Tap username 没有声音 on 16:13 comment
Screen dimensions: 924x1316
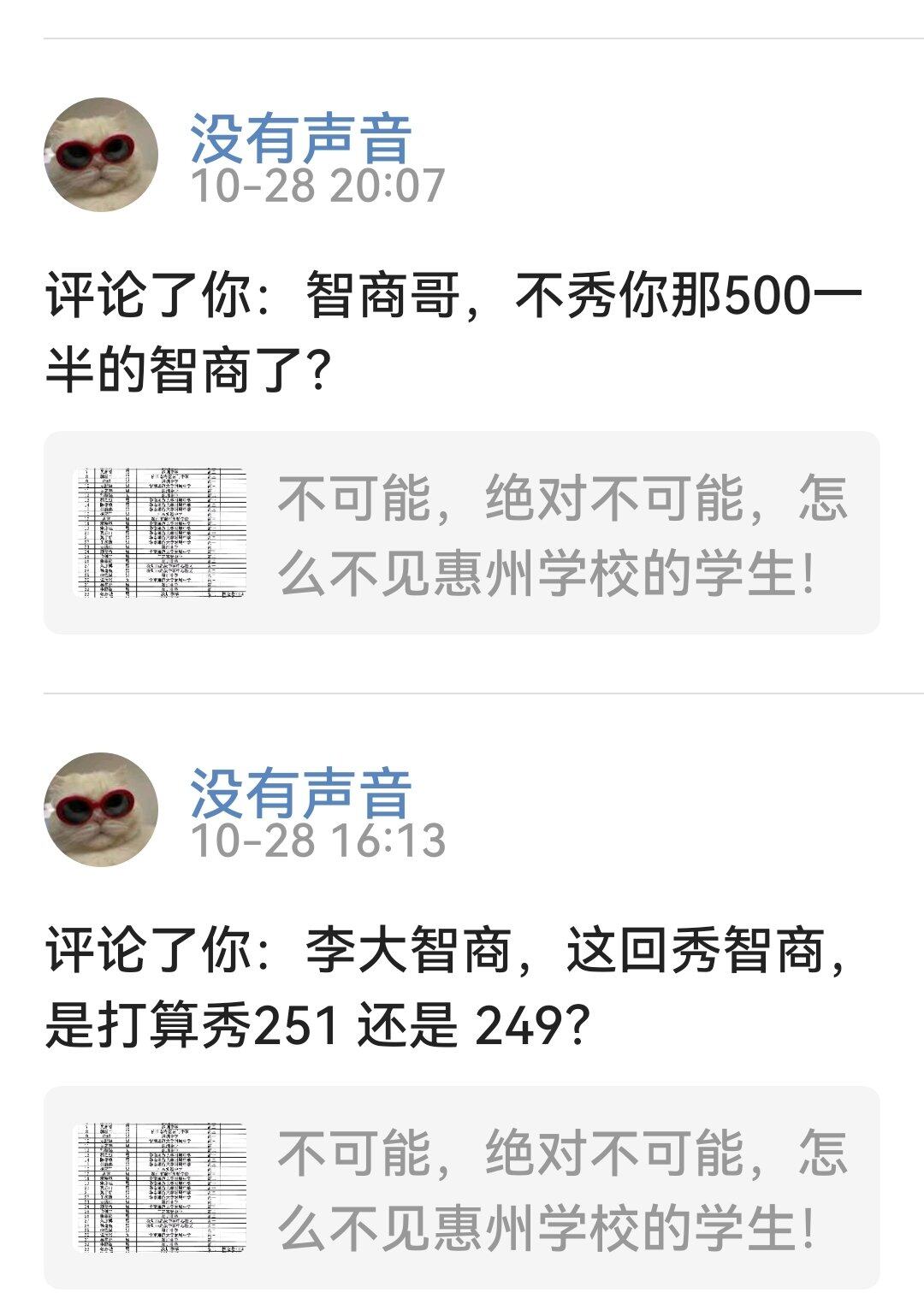300,794
